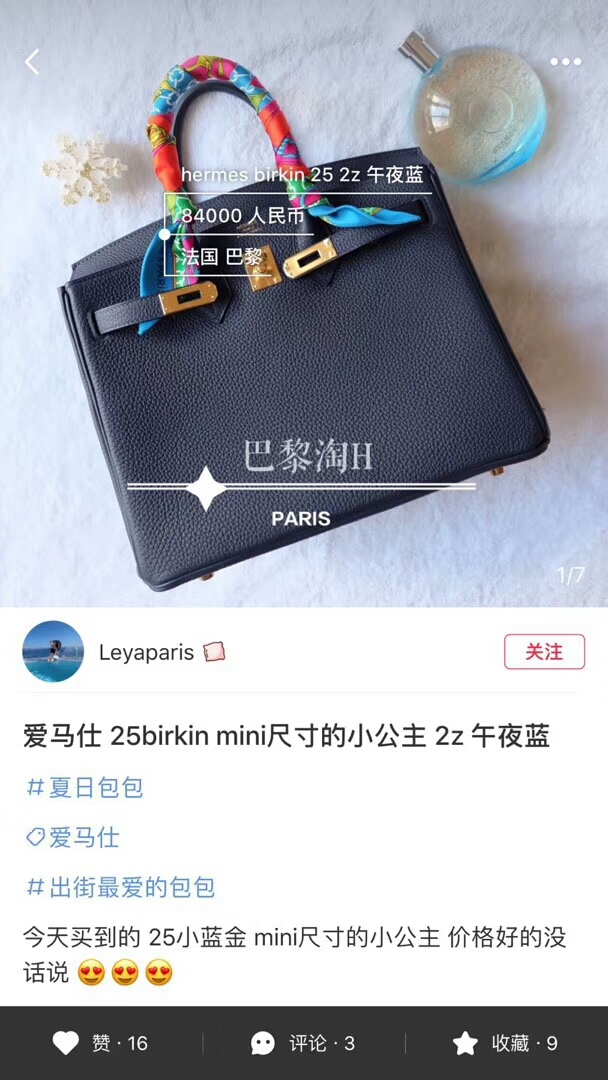The image size is (608, 1080).
Task: Open the #出街最爱的包包 hashtag
Action: (120, 887)
